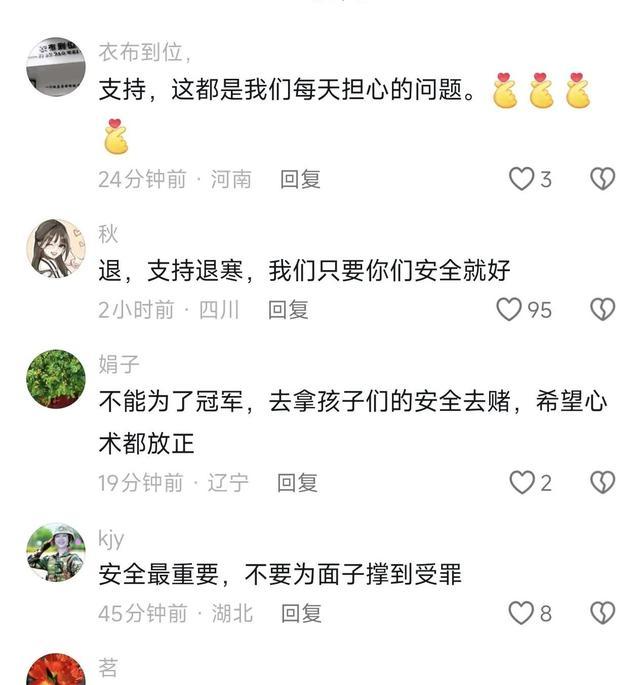Screen dimensions: 640x685
Task: Dislike the comment by 秋
Action: [x=602, y=310]
